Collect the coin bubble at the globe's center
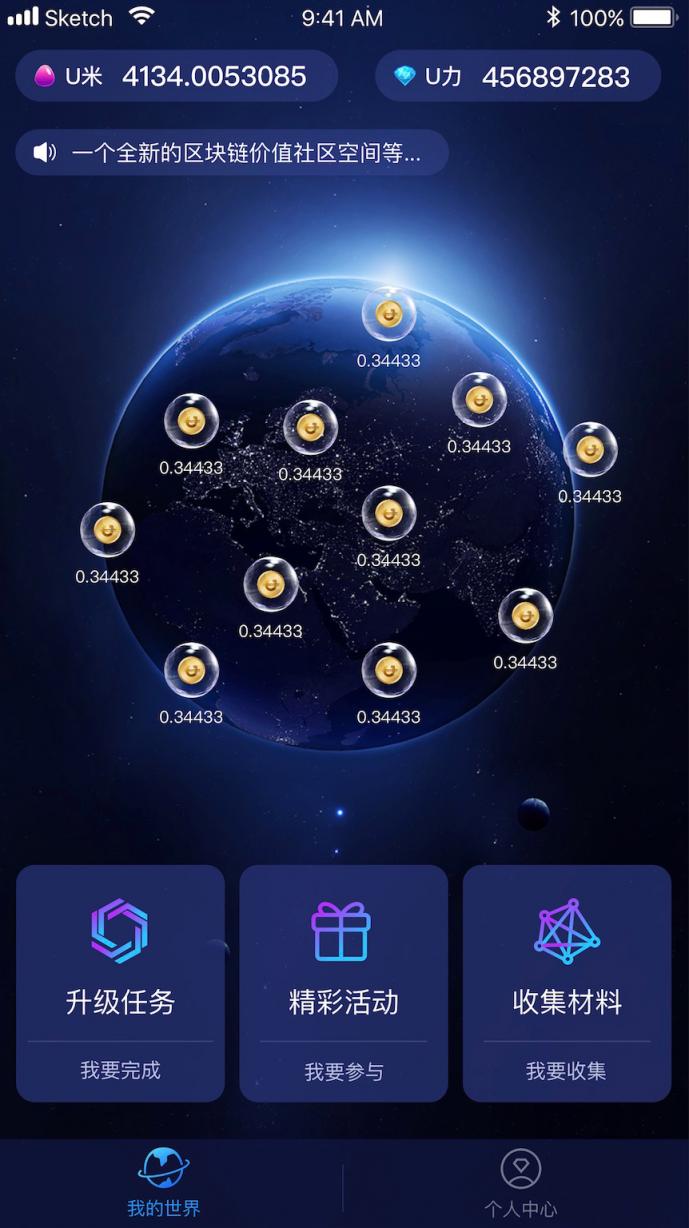Screen dimensions: 689x1228 click(388, 513)
